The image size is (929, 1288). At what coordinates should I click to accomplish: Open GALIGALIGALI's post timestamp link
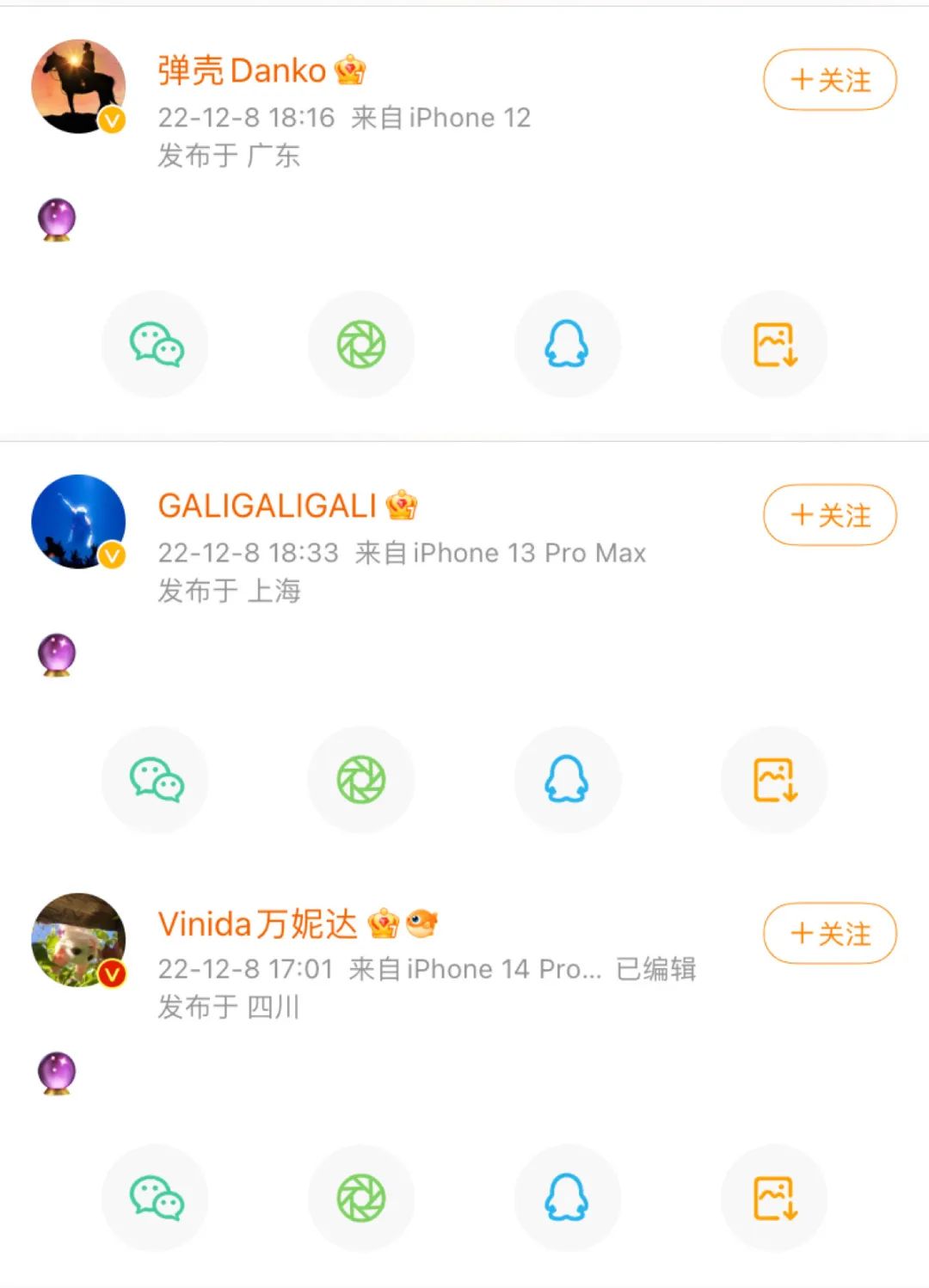click(249, 553)
